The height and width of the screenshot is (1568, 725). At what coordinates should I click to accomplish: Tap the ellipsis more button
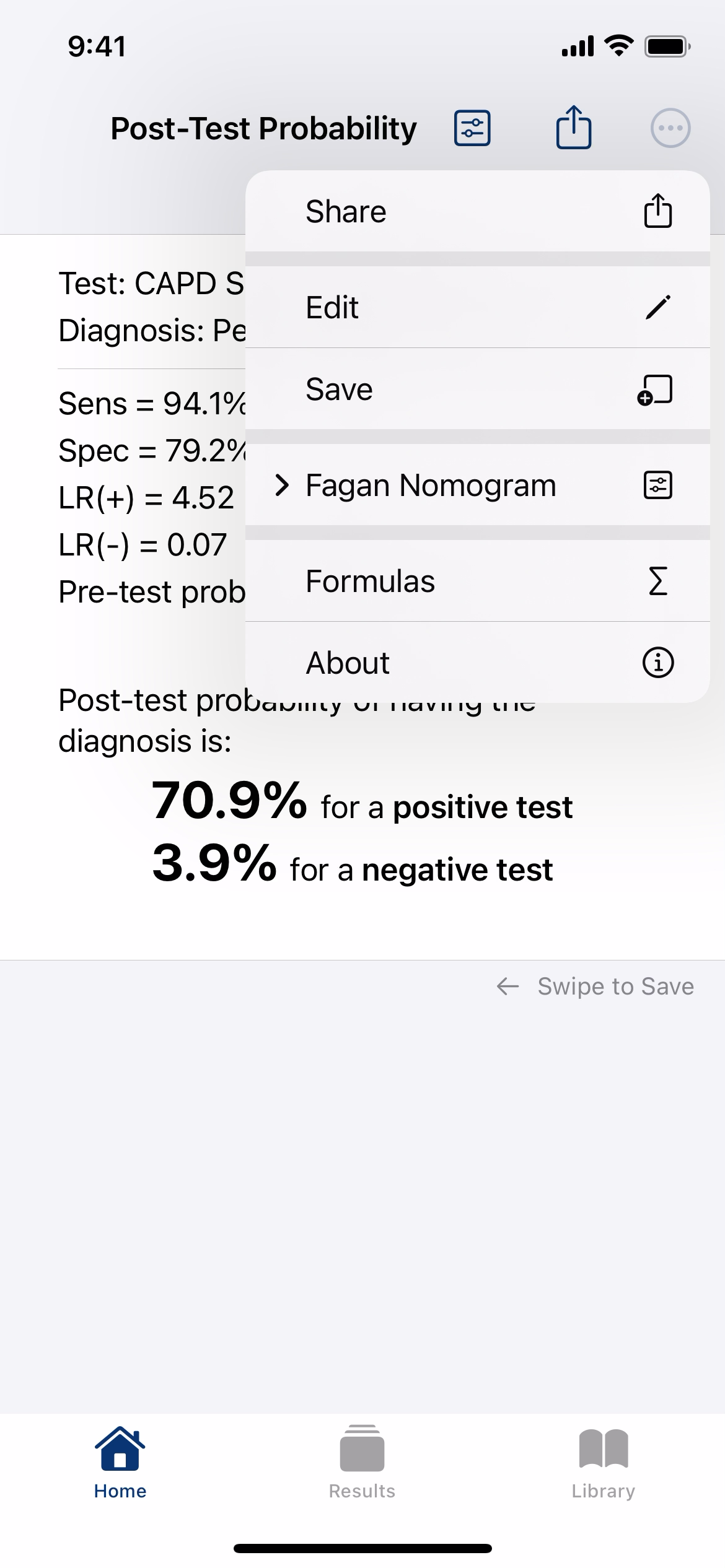click(670, 128)
